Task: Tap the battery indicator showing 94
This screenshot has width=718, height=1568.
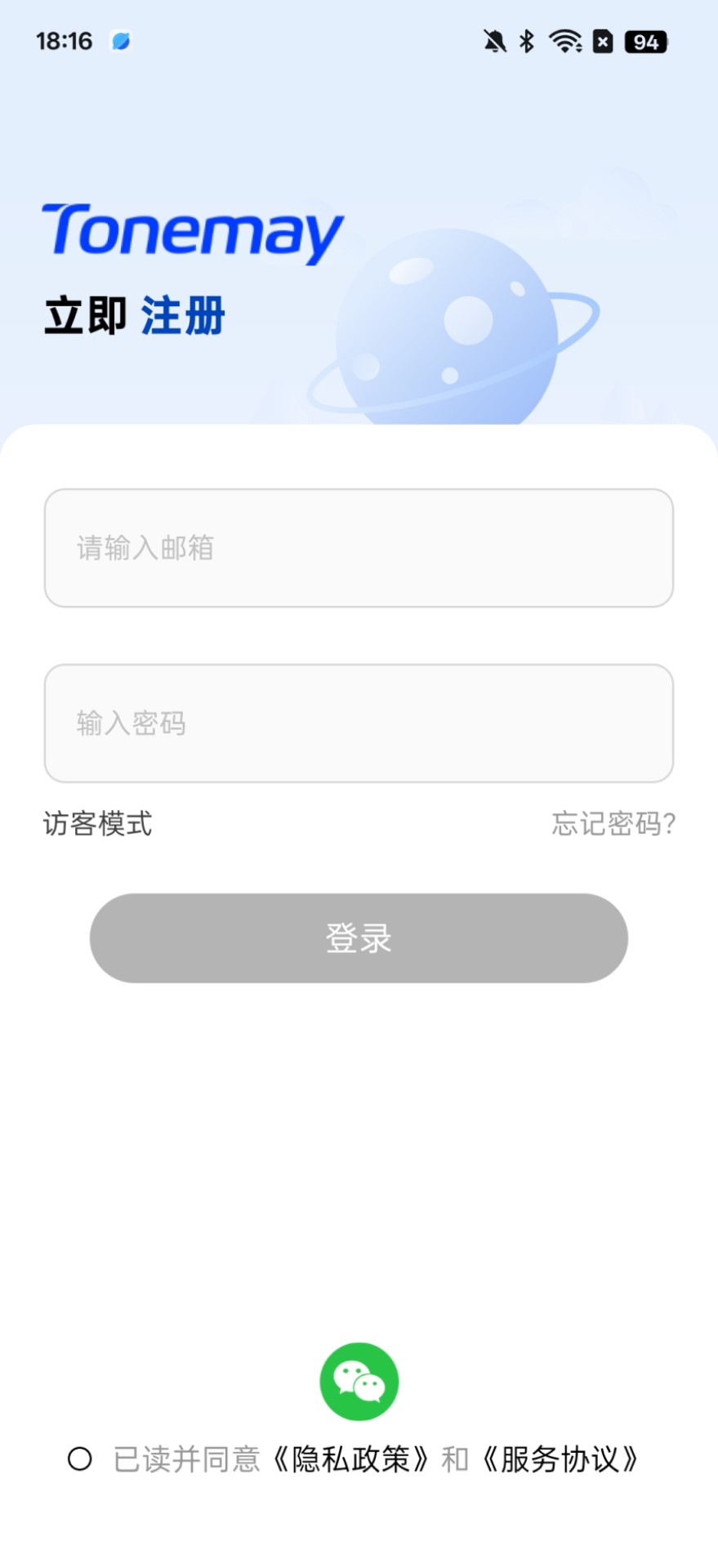Action: (644, 40)
